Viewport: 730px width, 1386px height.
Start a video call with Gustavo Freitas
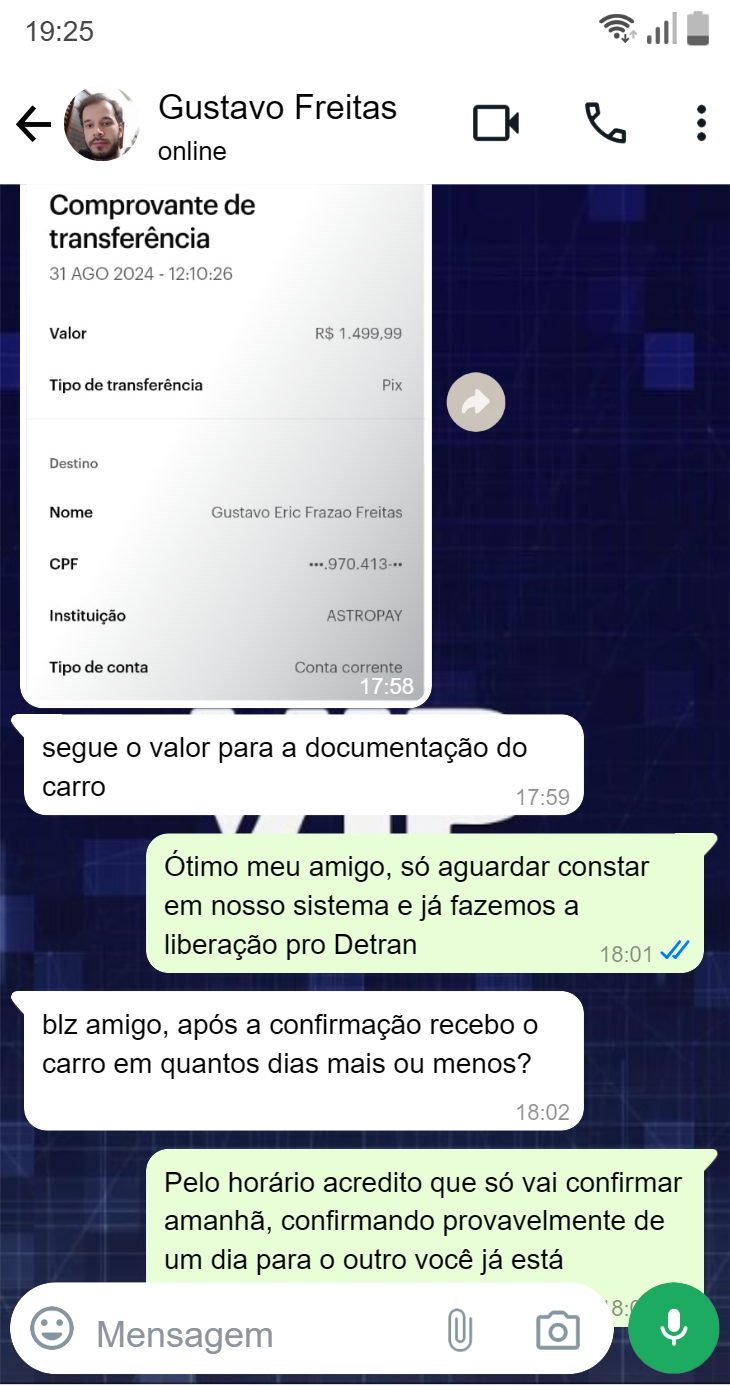(x=496, y=124)
